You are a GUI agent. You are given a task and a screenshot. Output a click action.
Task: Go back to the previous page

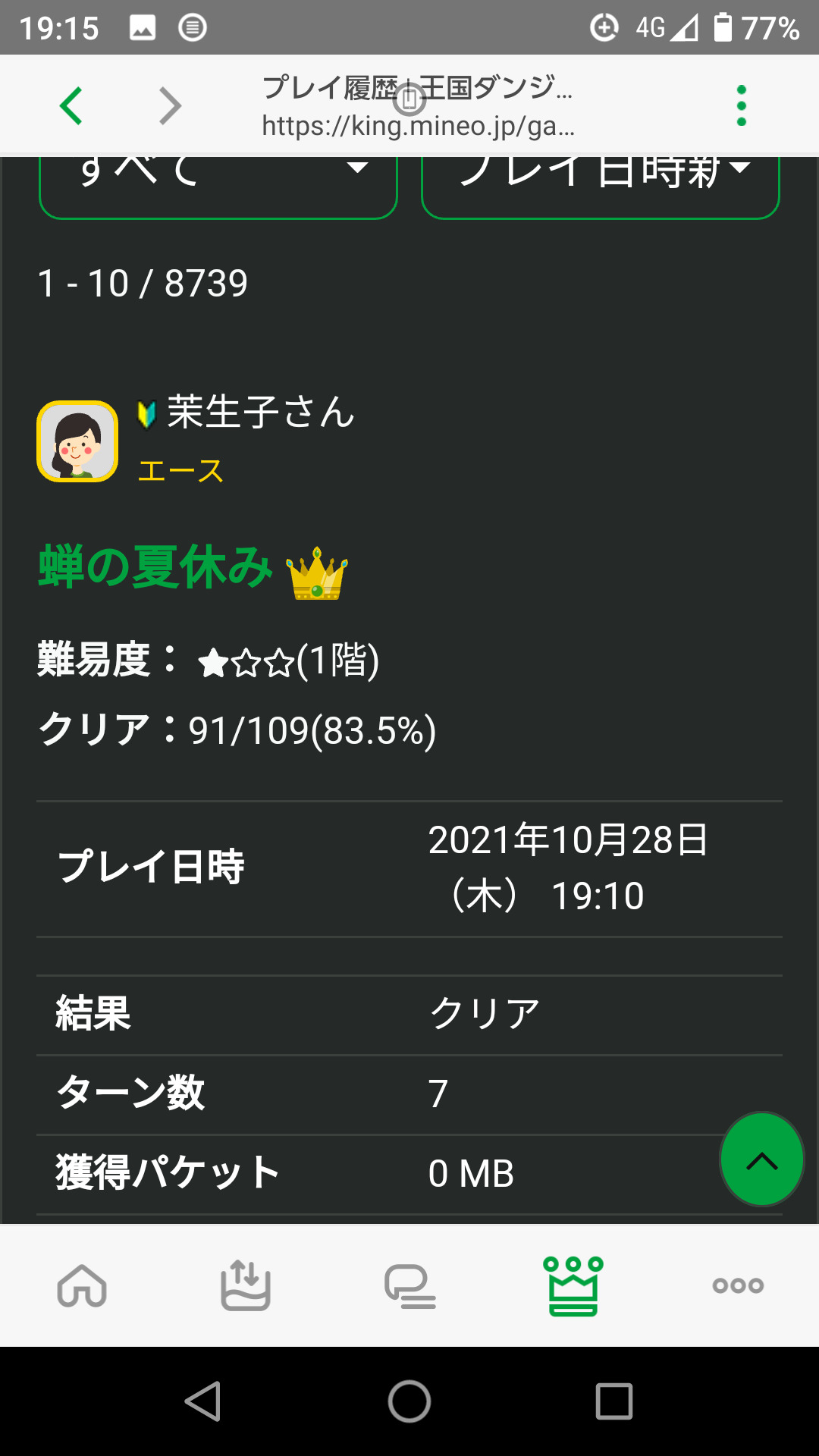71,105
